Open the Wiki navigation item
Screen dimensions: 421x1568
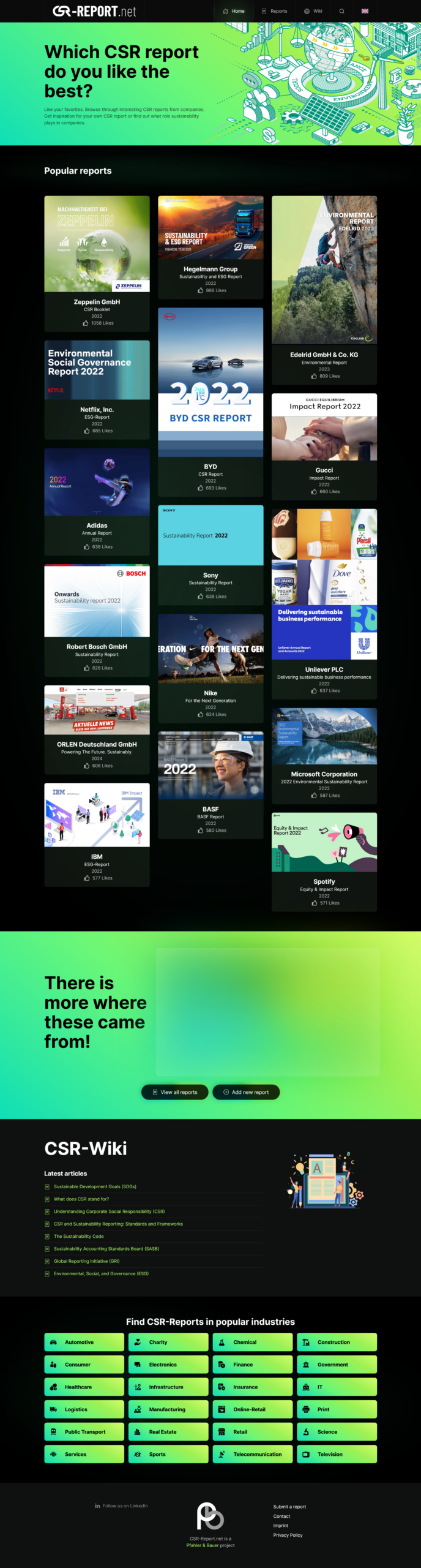313,11
